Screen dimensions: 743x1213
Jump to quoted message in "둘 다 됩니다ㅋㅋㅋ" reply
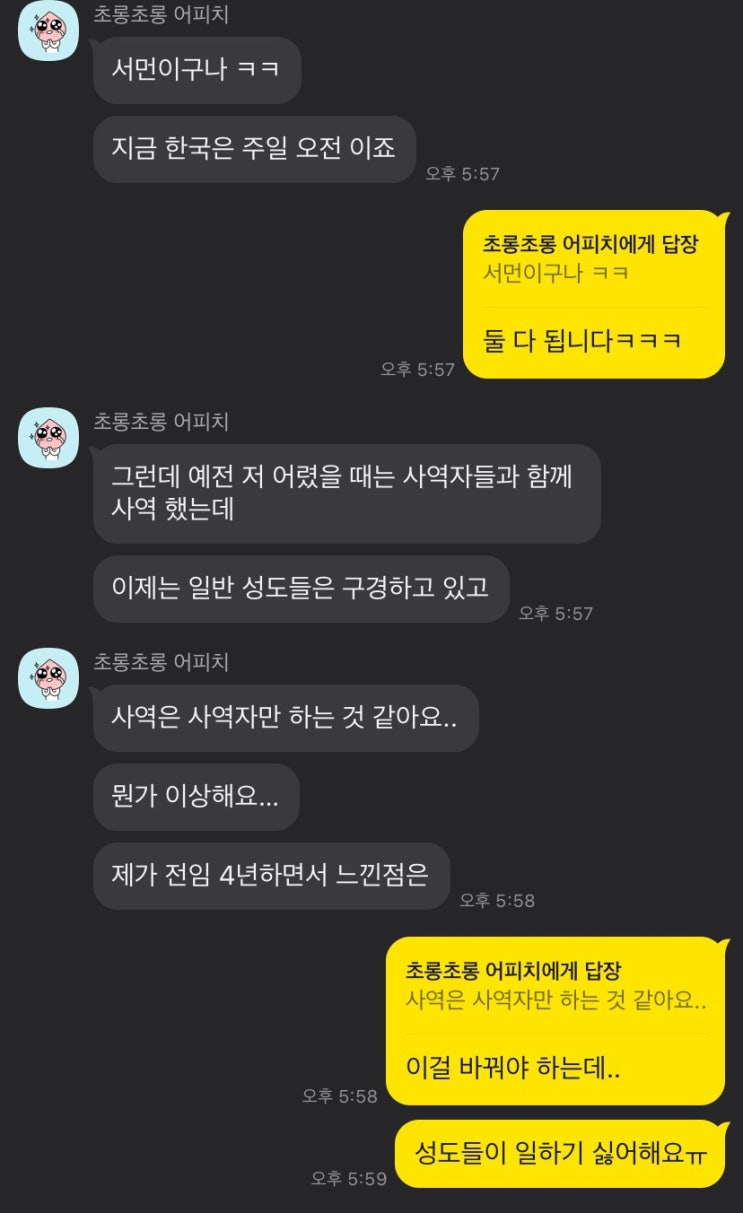595,258
